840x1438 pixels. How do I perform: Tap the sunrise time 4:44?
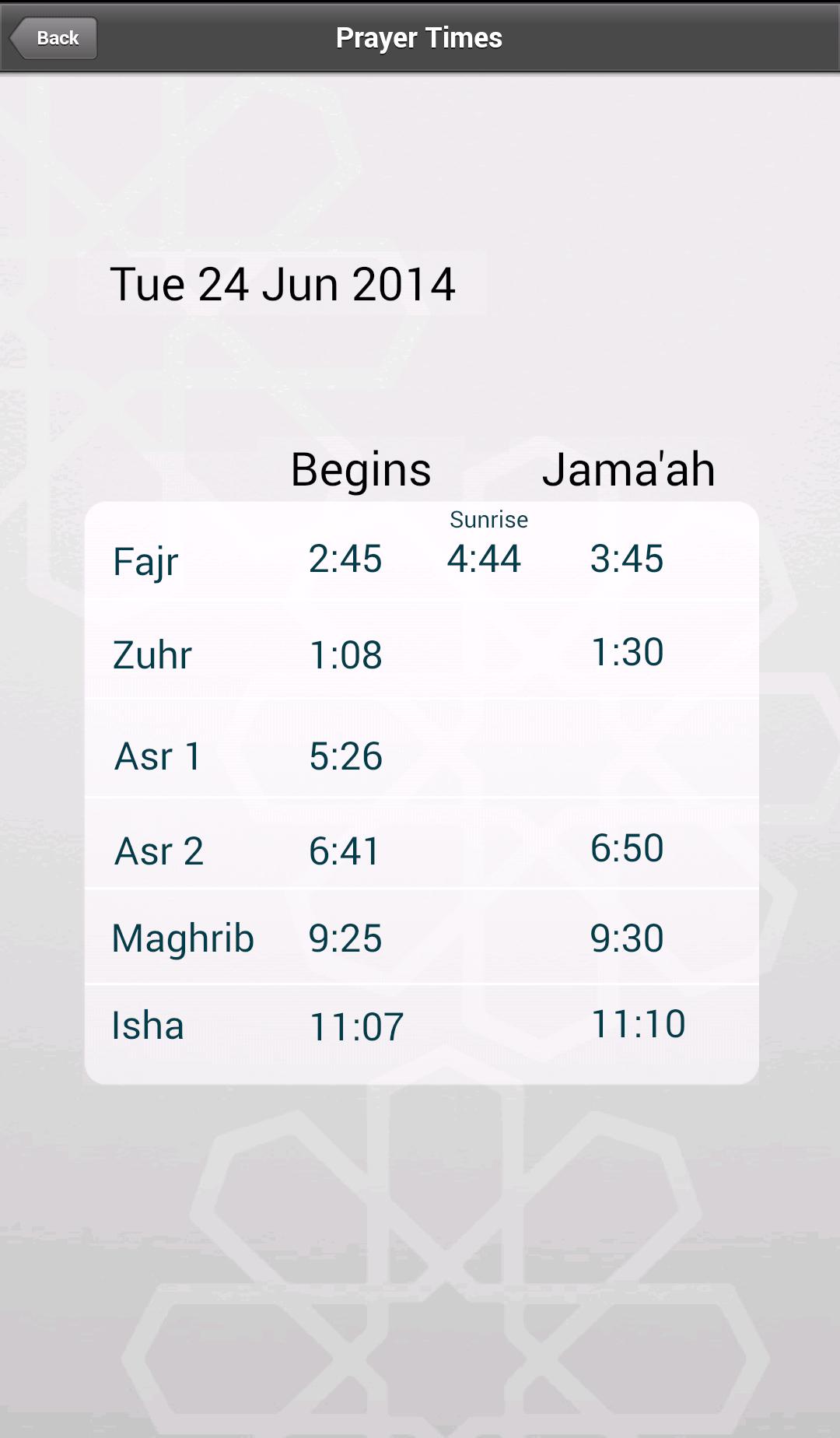(x=484, y=558)
